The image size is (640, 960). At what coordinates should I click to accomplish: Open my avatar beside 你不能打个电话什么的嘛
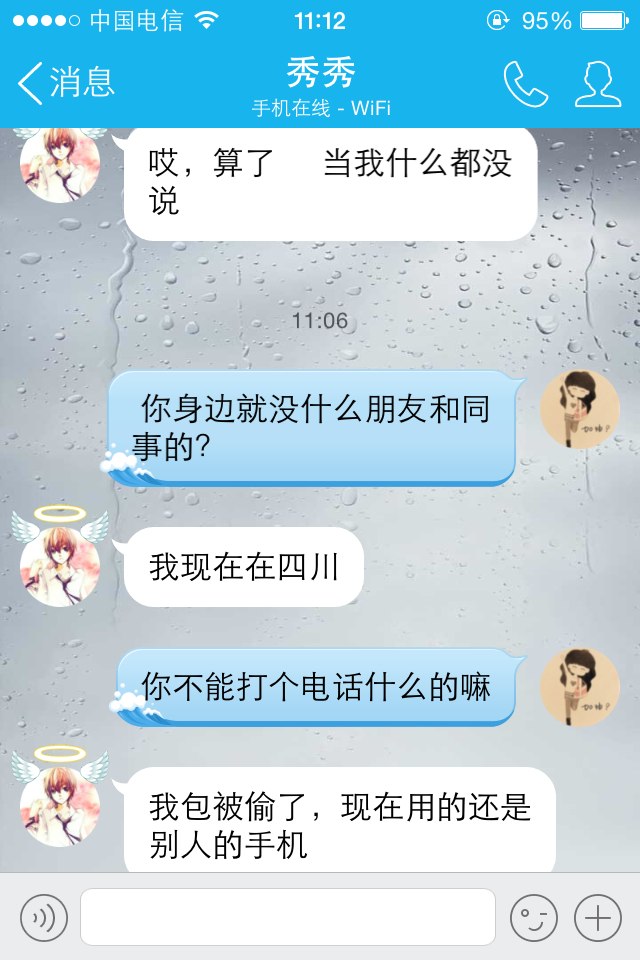[580, 687]
